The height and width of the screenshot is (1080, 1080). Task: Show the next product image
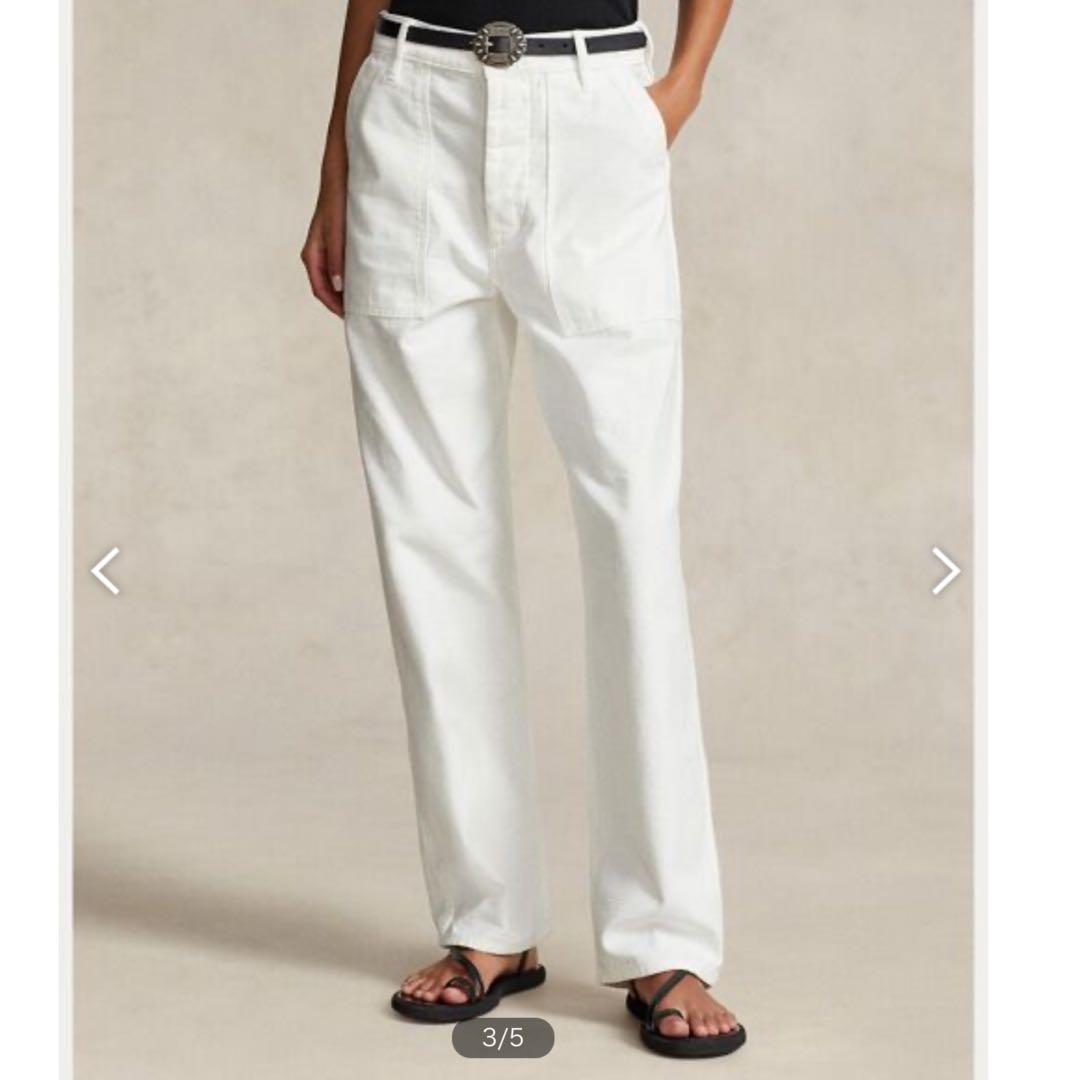(x=945, y=571)
